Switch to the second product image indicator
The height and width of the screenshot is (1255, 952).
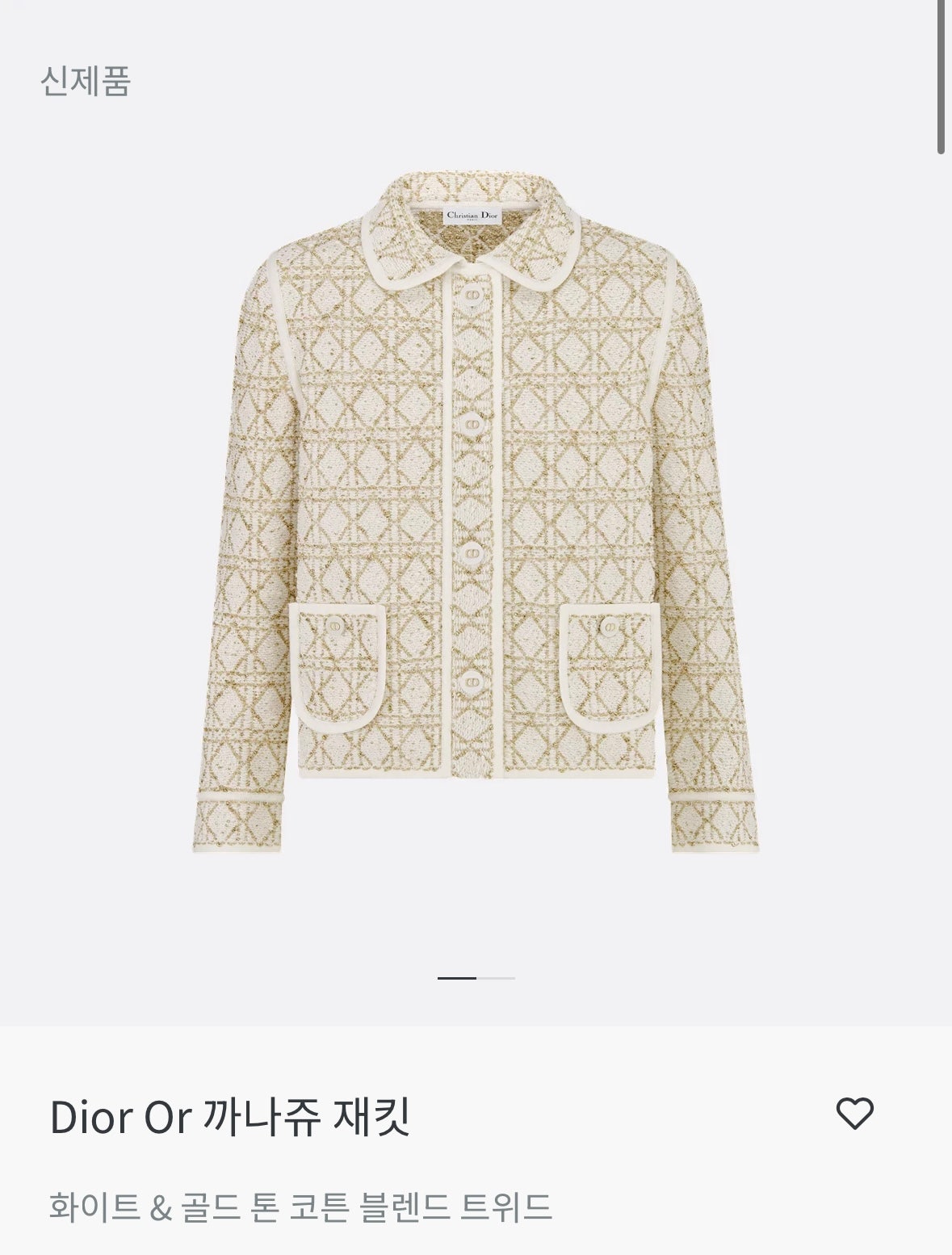tap(496, 978)
